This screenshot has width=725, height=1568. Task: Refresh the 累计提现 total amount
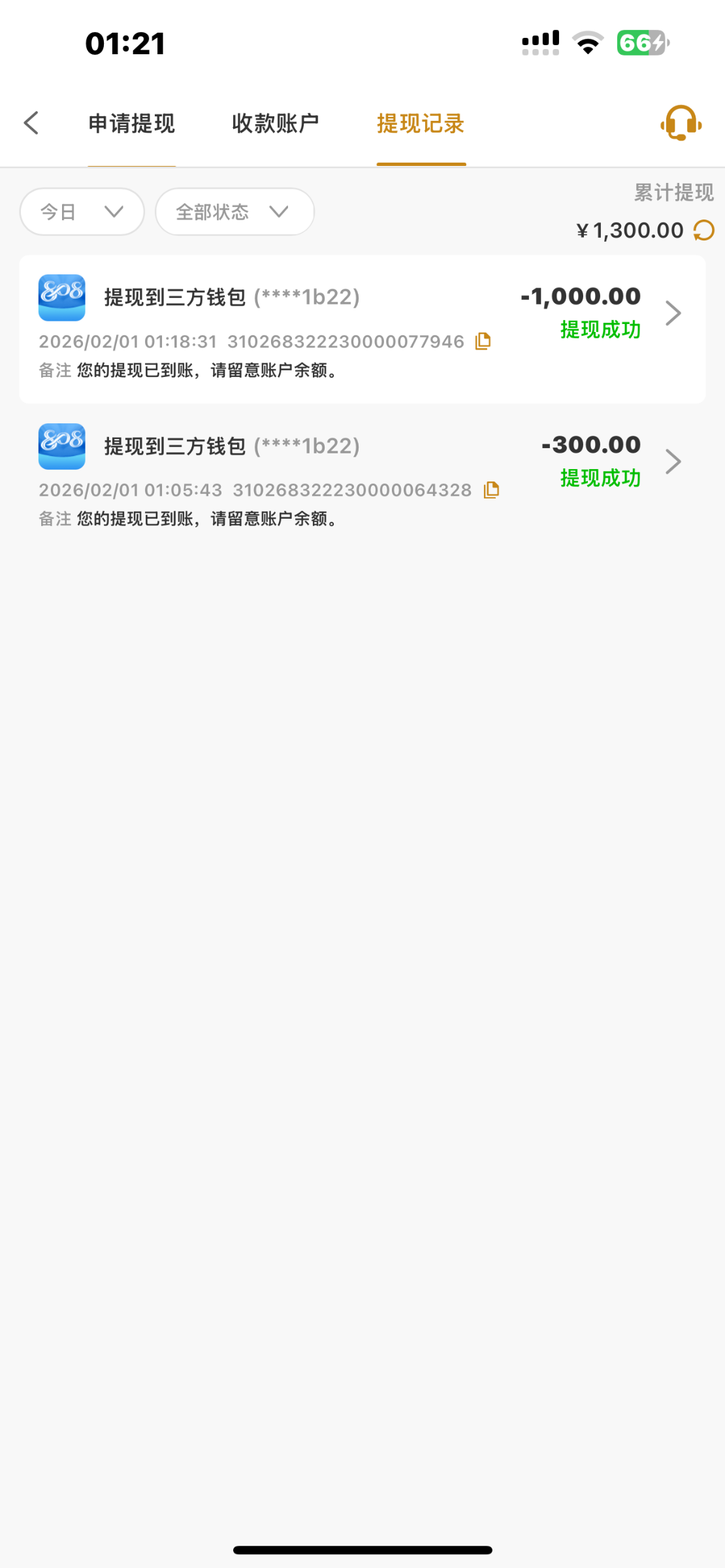[704, 230]
